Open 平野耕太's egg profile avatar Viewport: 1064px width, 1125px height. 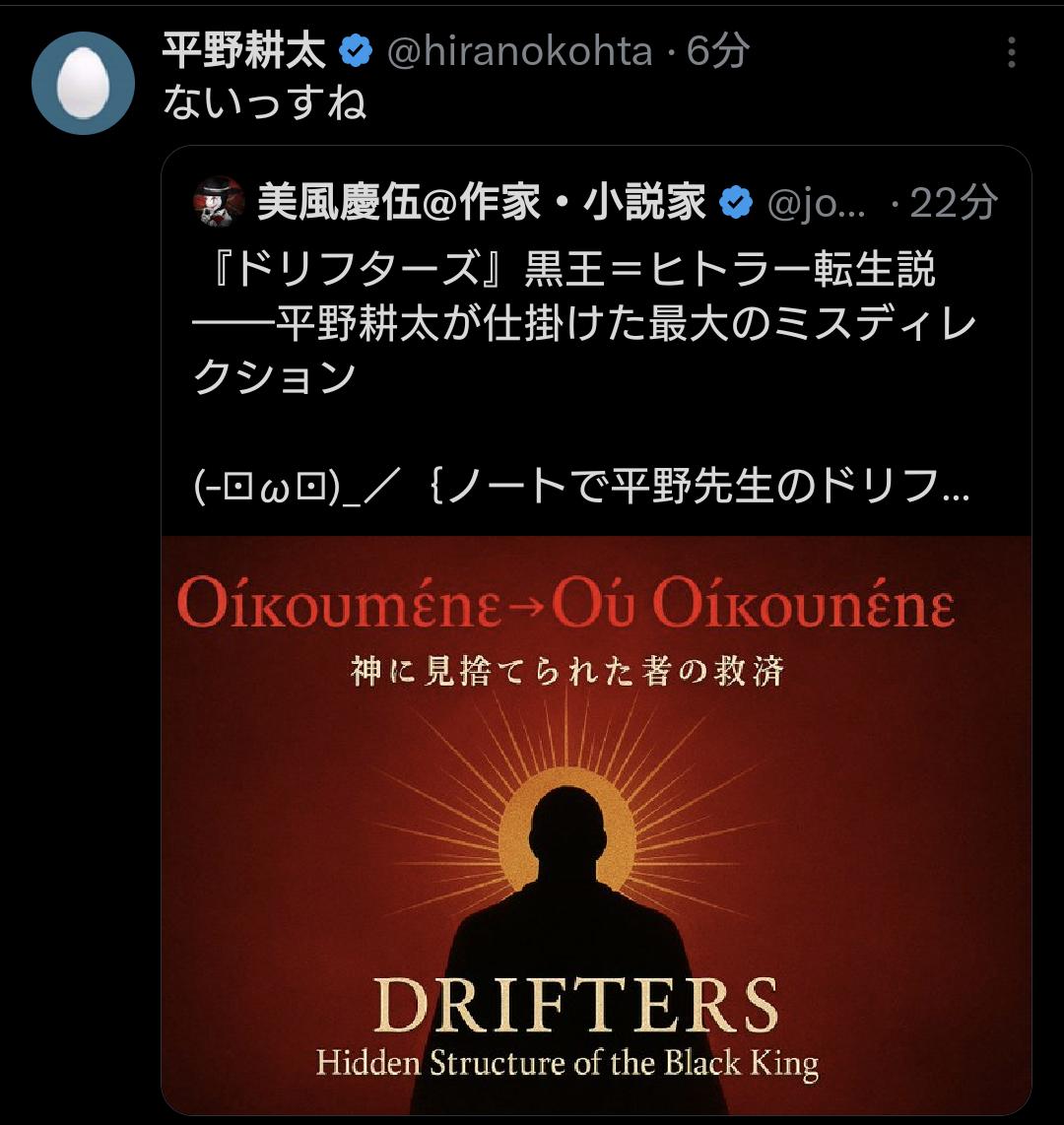[83, 83]
